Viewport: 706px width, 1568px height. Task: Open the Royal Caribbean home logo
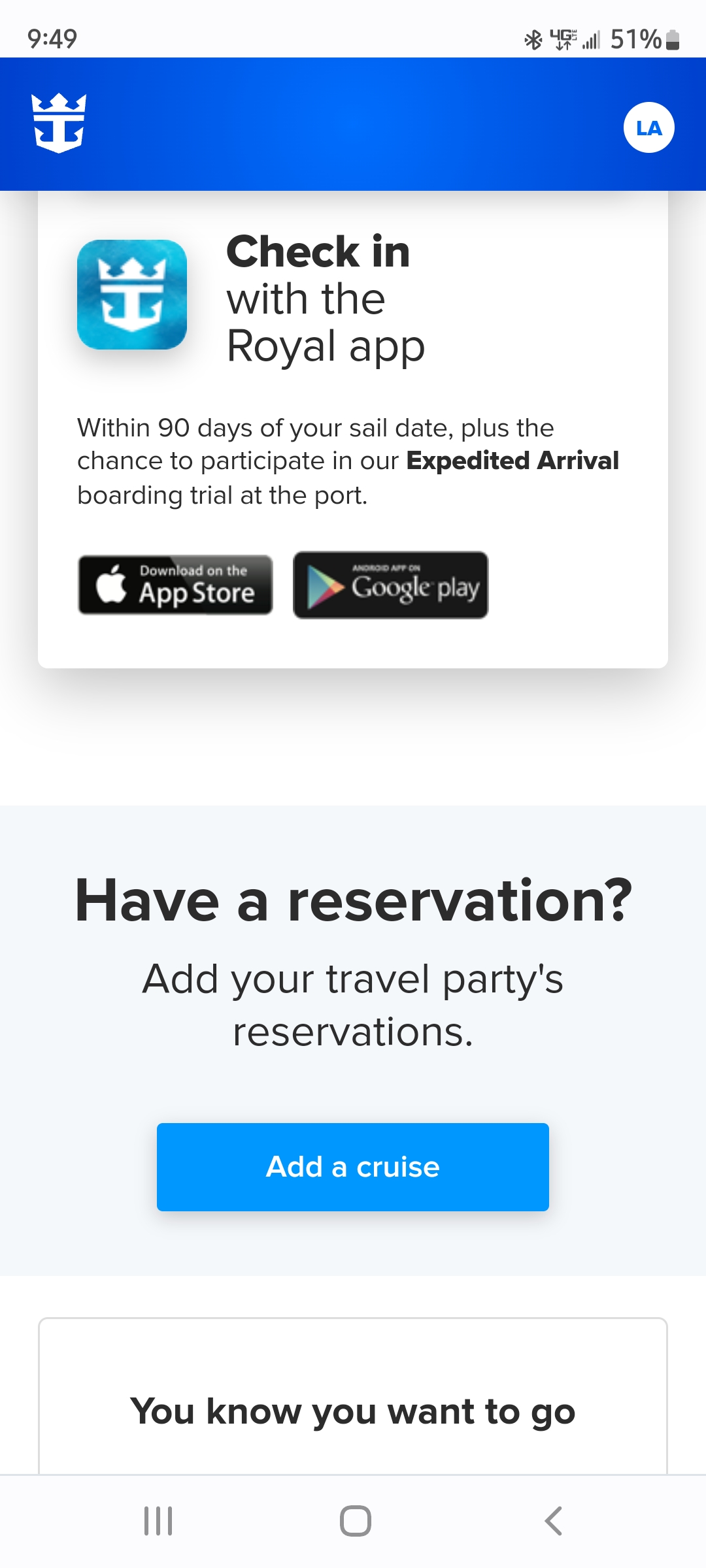pos(59,123)
